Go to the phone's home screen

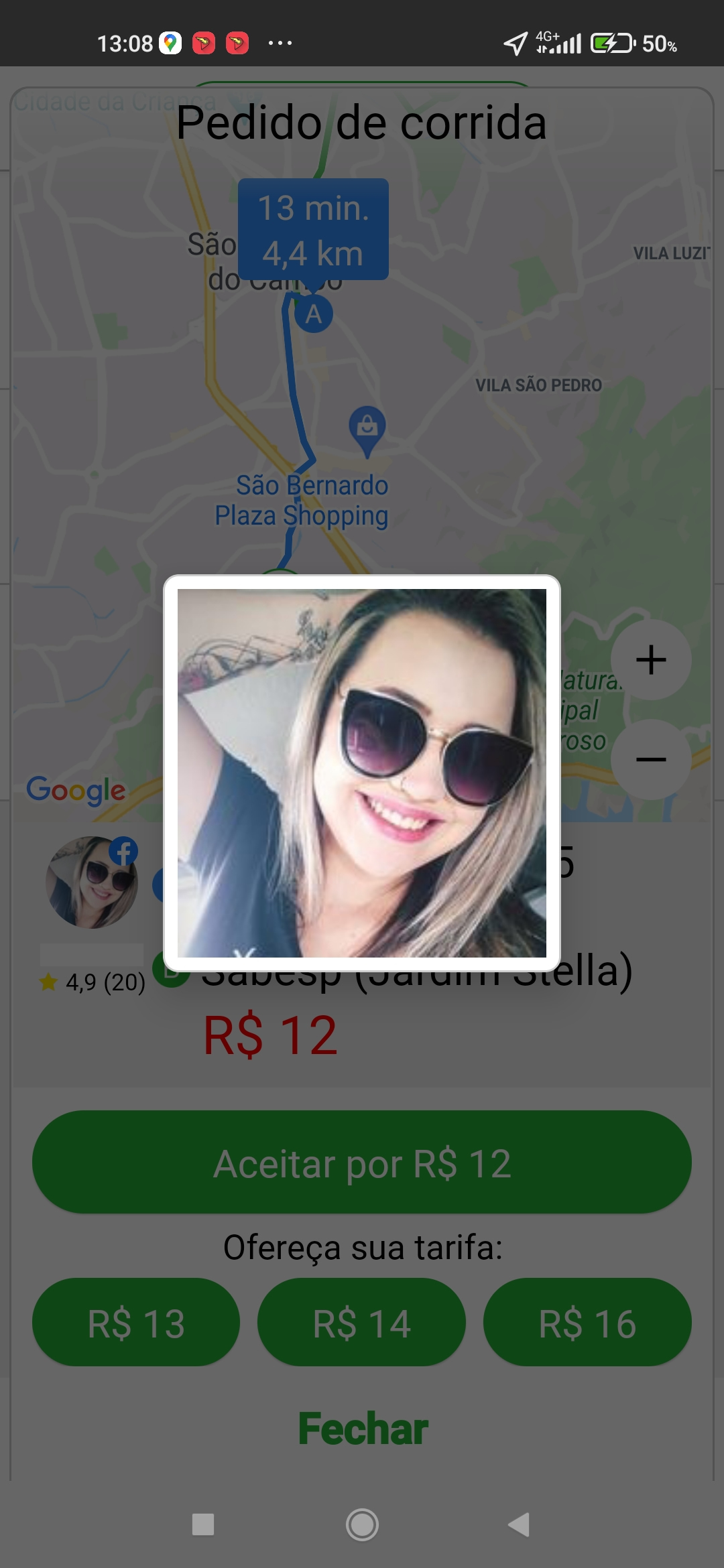tap(362, 1524)
